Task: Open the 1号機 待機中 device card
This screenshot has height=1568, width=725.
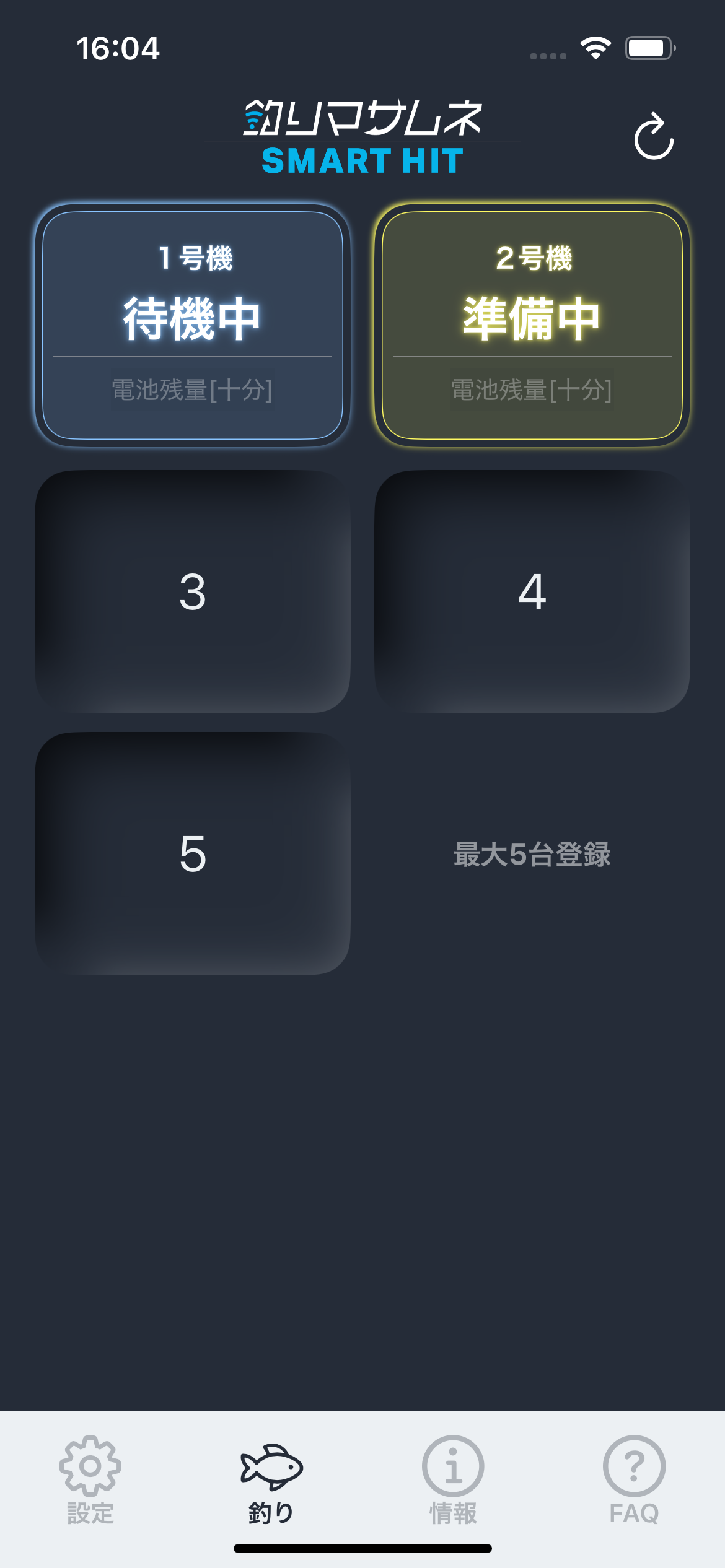Action: pos(193,325)
